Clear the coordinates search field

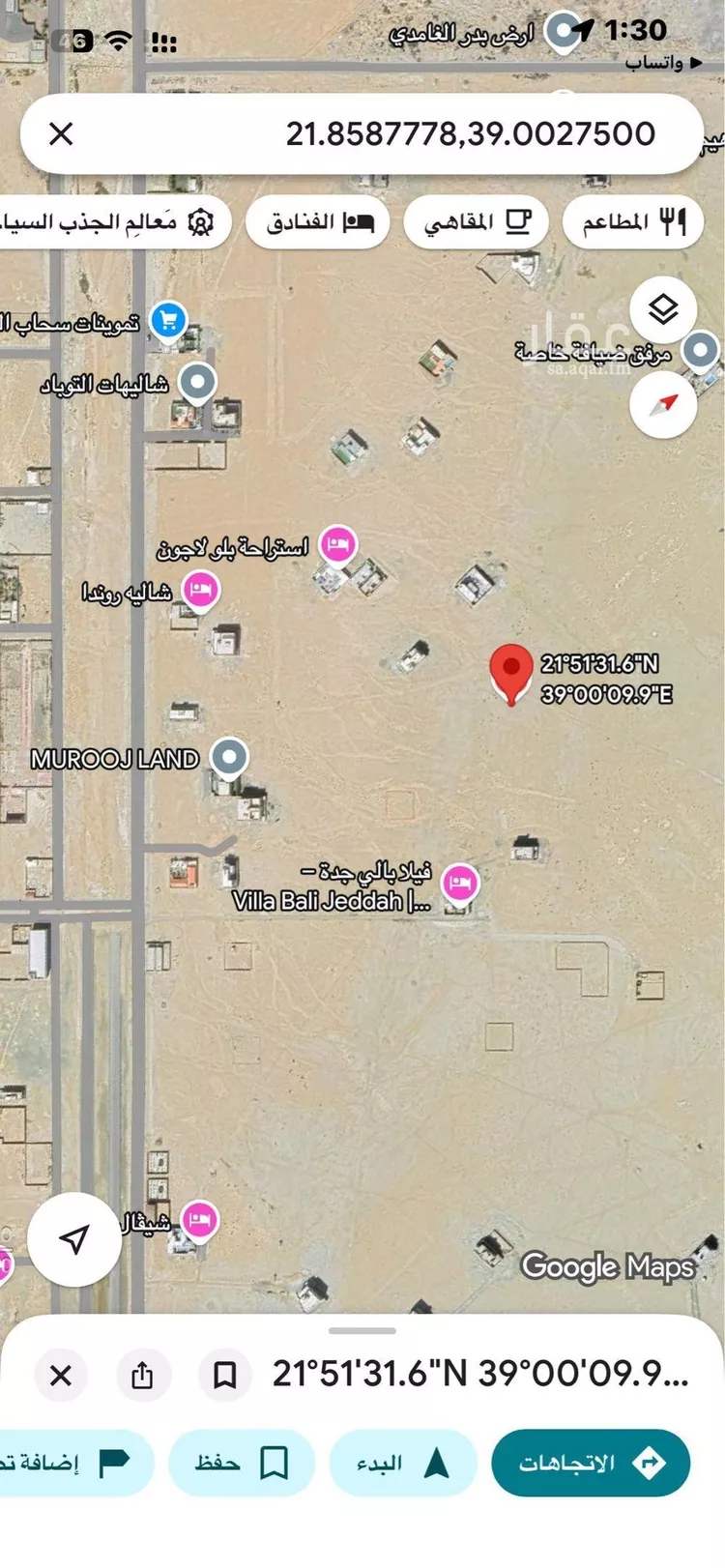[x=61, y=133]
